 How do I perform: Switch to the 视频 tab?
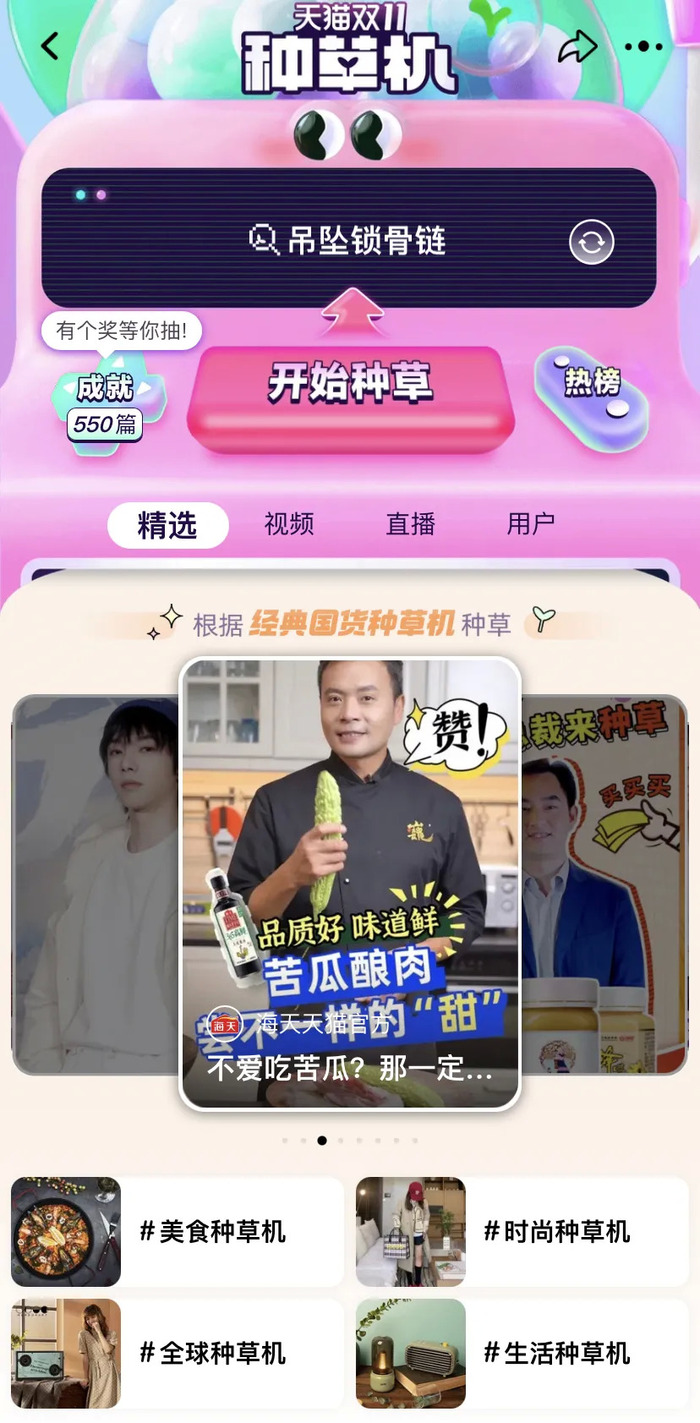(289, 524)
